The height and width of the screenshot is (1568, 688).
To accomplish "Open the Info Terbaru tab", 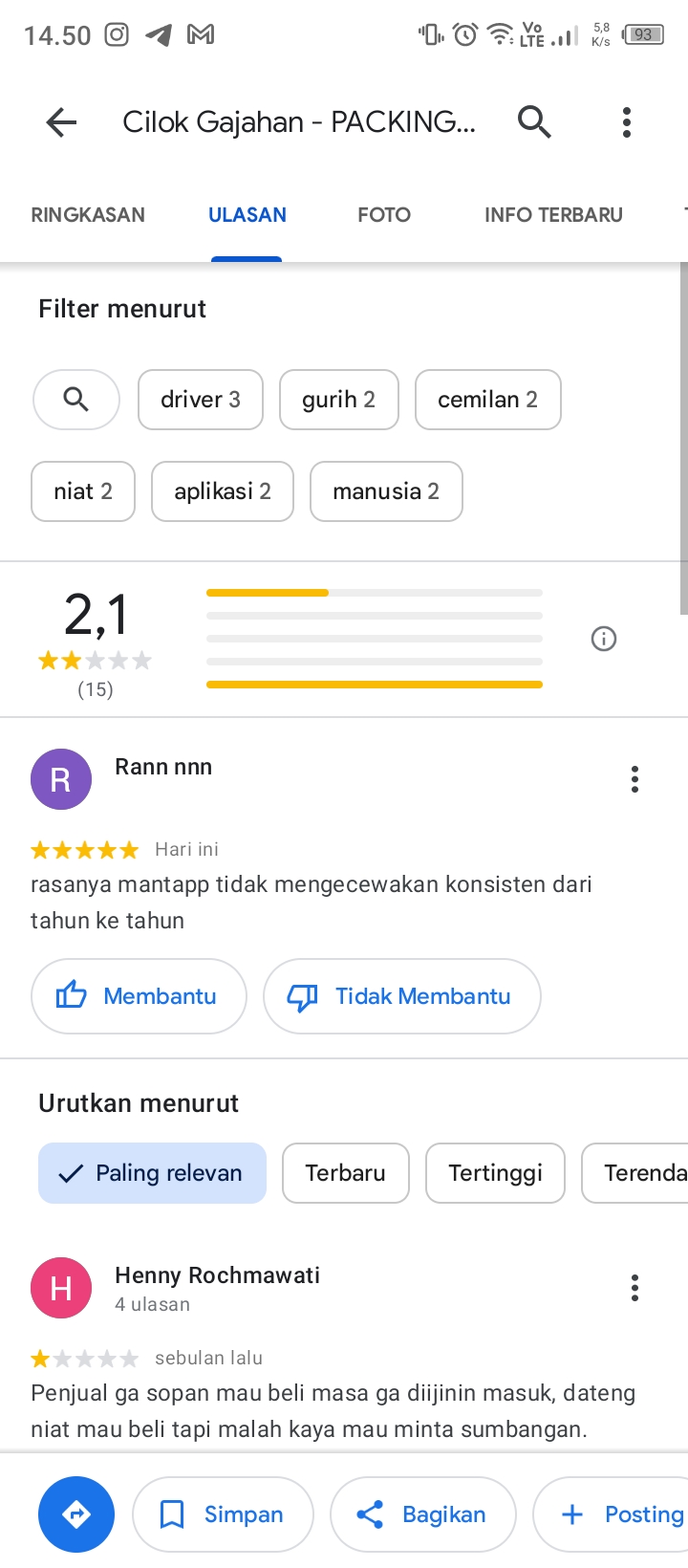I will [x=553, y=215].
